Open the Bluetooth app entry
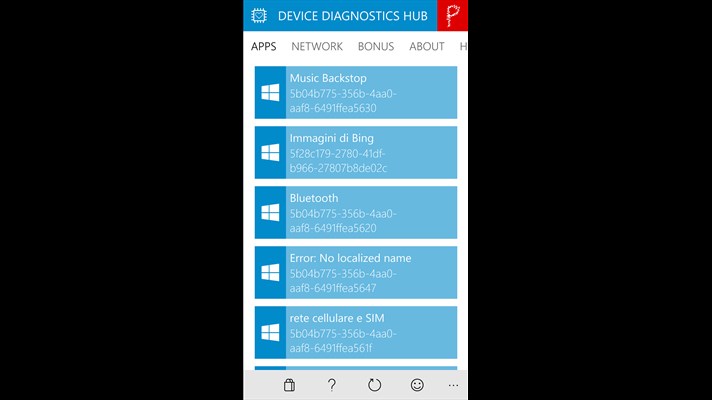This screenshot has height=400, width=712. pos(356,212)
